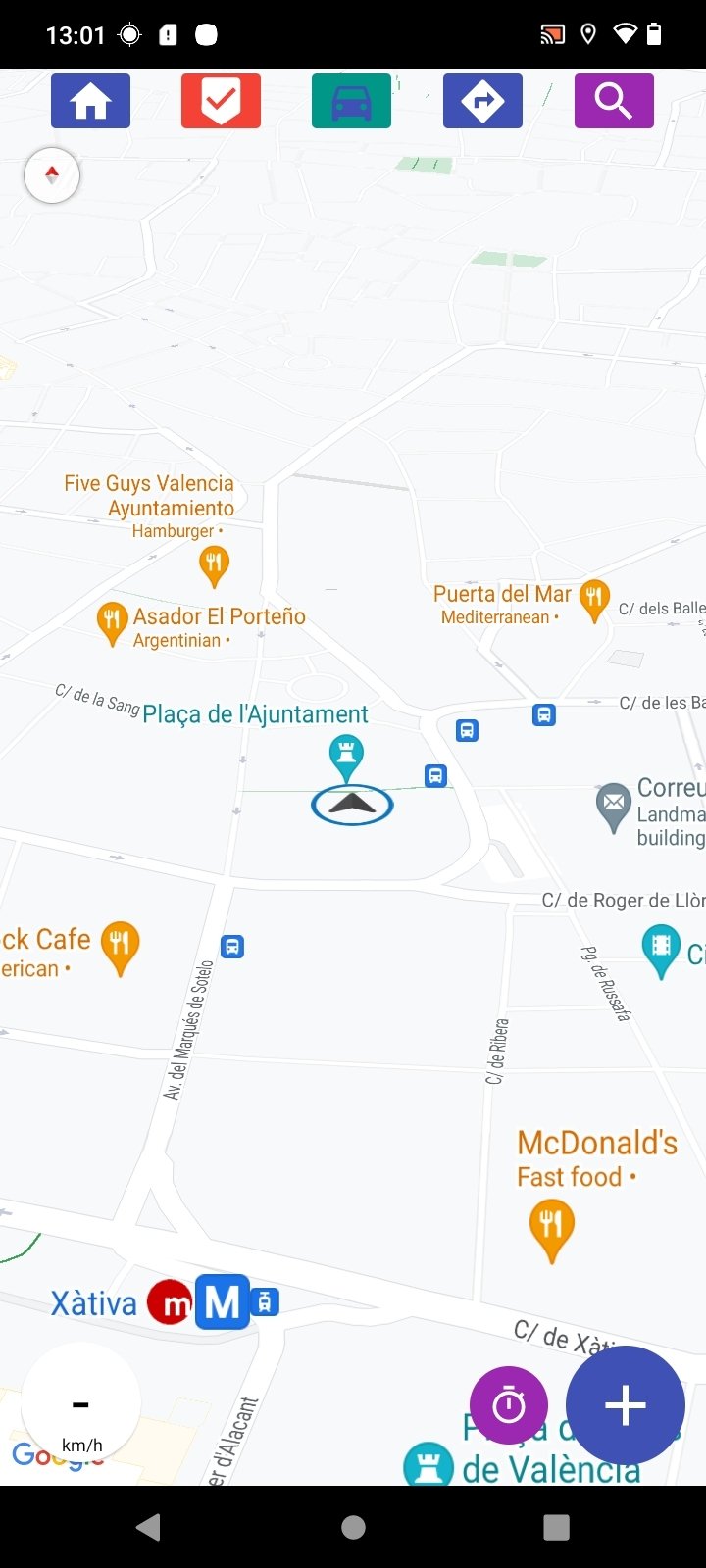Reset map orientation with the compass
The height and width of the screenshot is (1568, 706).
point(52,175)
